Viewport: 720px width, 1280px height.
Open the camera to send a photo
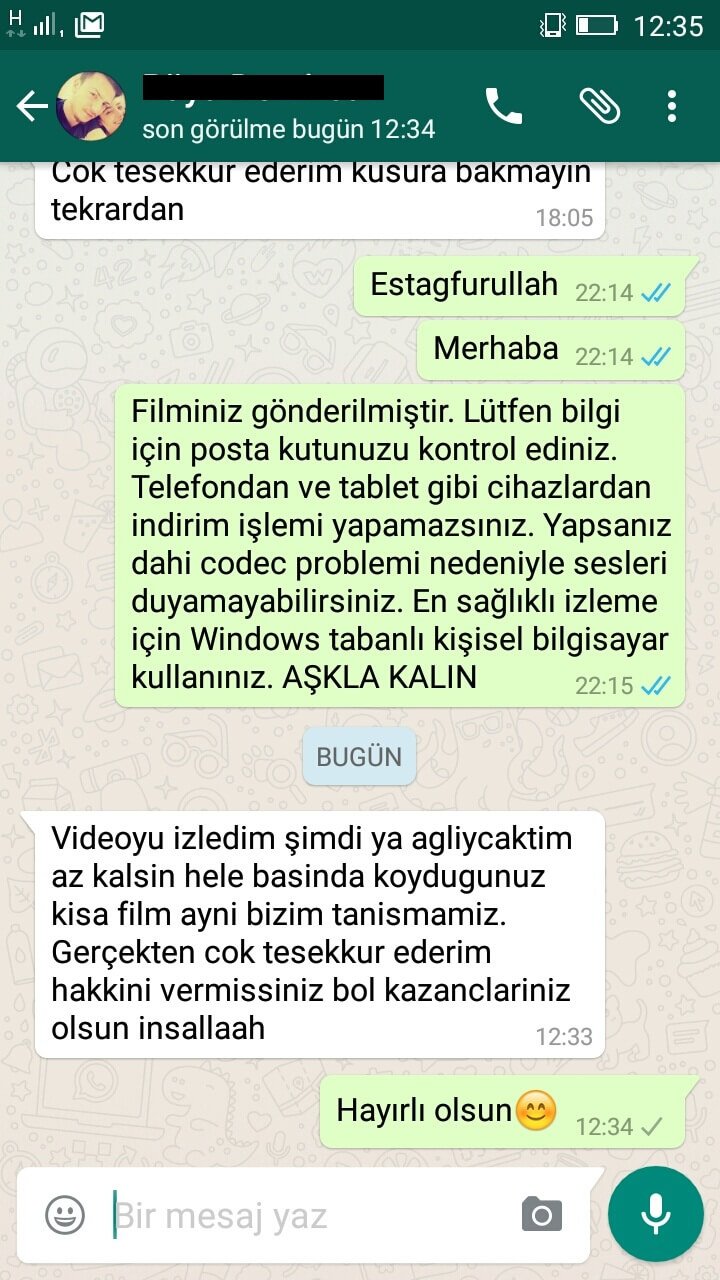click(542, 1215)
